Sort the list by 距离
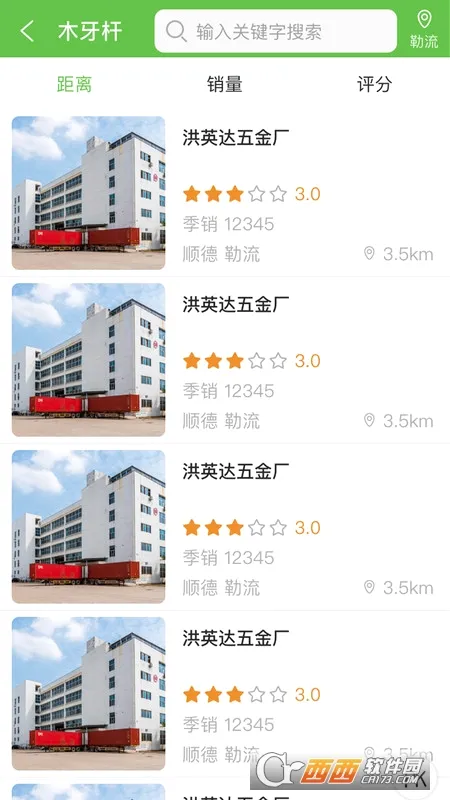 point(74,84)
